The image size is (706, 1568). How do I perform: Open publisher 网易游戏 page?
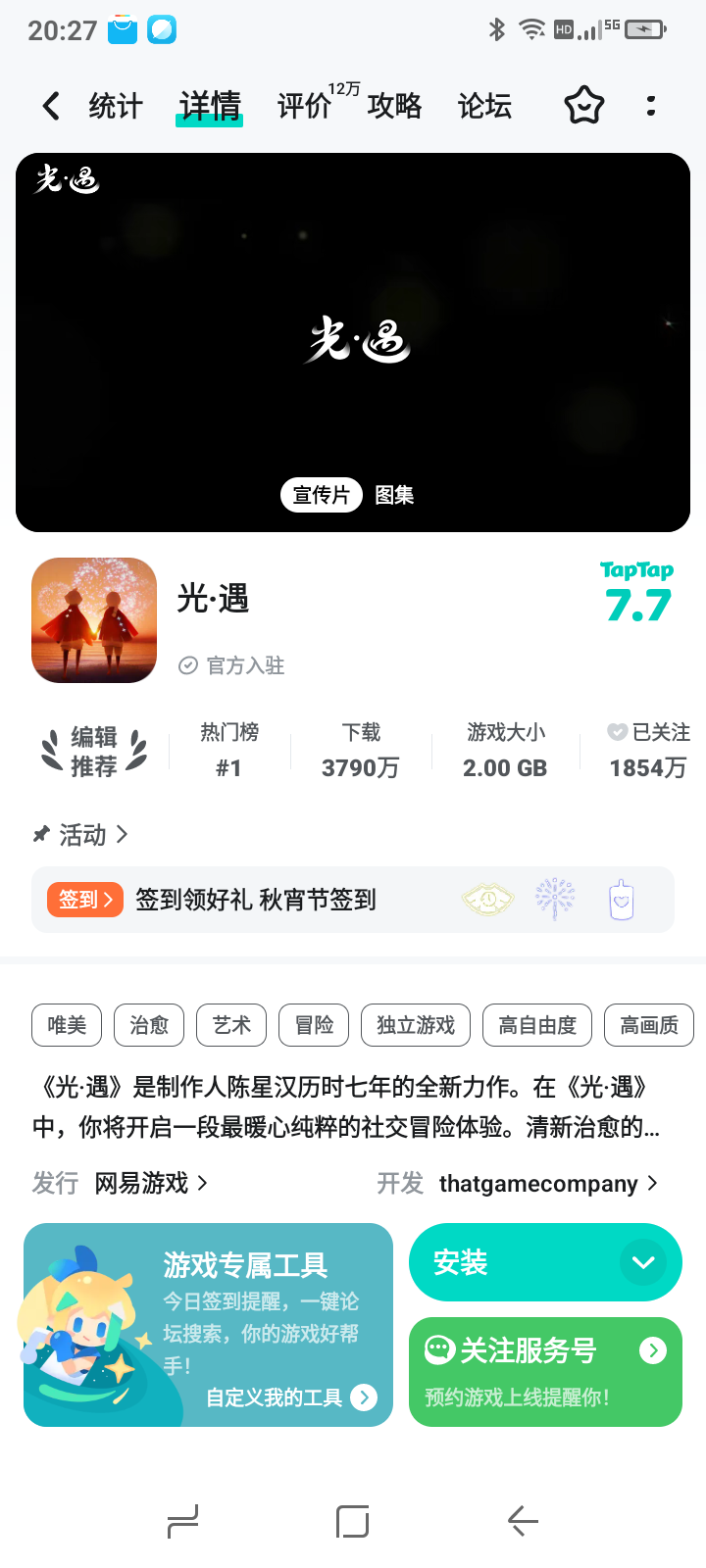(150, 1183)
